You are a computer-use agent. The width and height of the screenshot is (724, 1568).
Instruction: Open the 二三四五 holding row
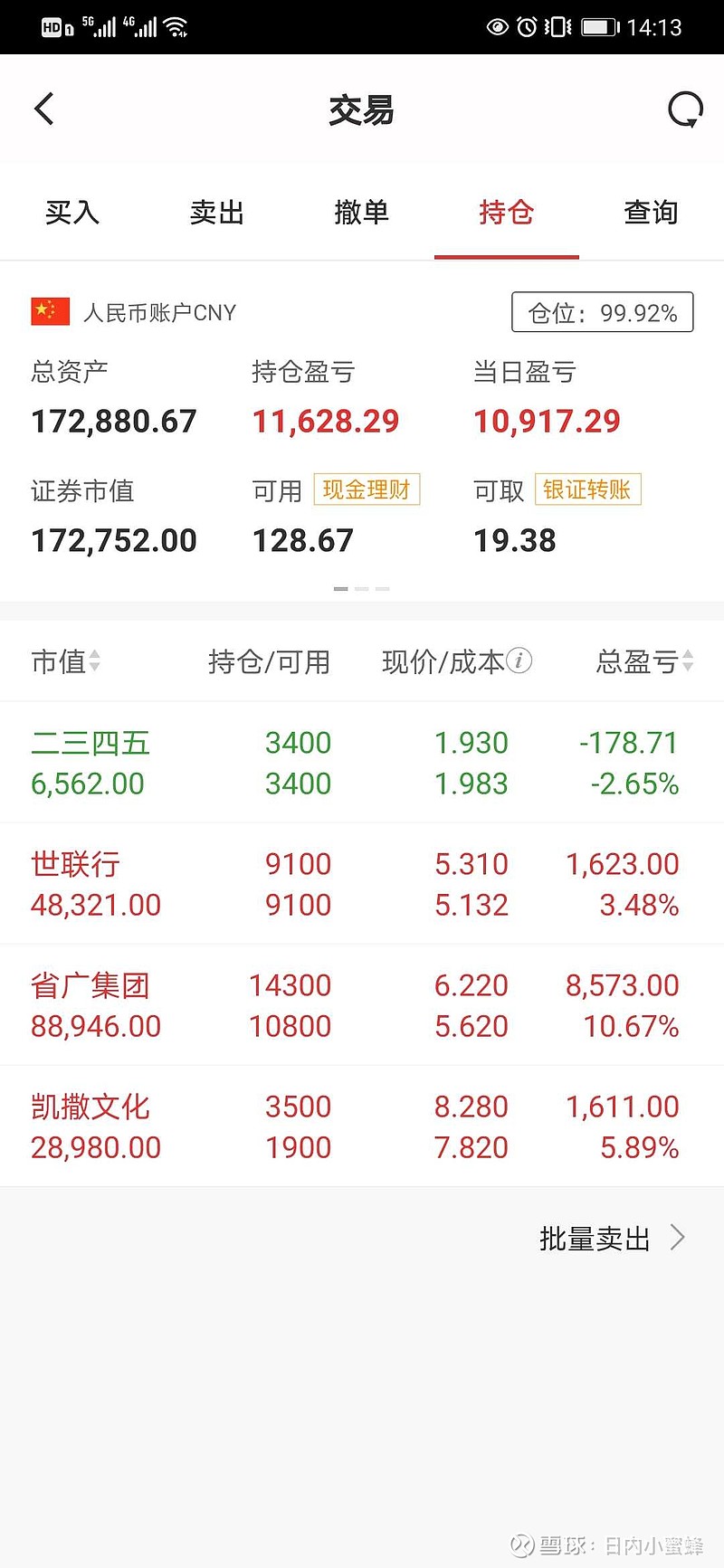click(x=362, y=763)
